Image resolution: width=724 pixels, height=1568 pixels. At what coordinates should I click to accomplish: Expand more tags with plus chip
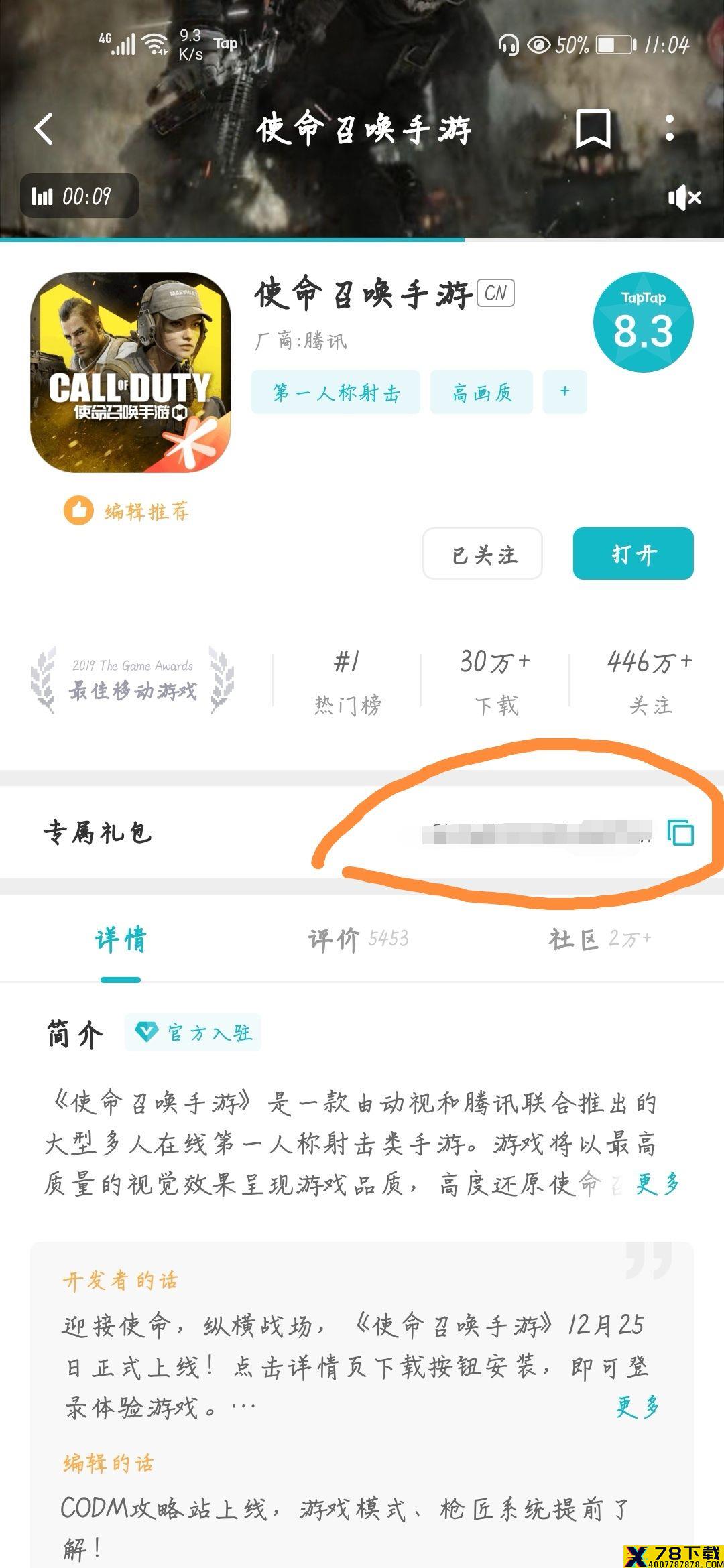[564, 392]
